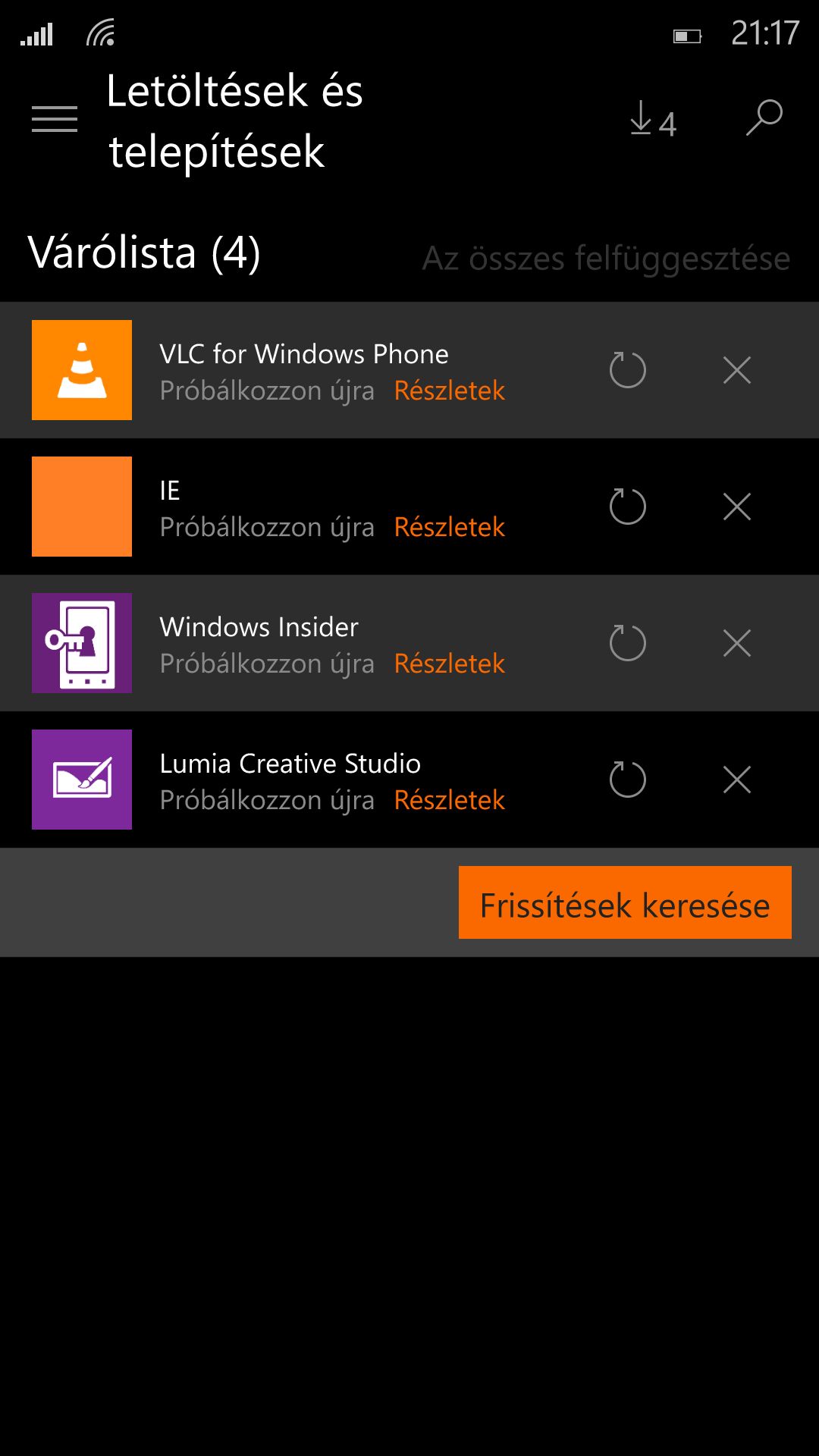The image size is (819, 1456).
Task: Cancel the VLC for Windows Phone download
Action: (x=737, y=370)
